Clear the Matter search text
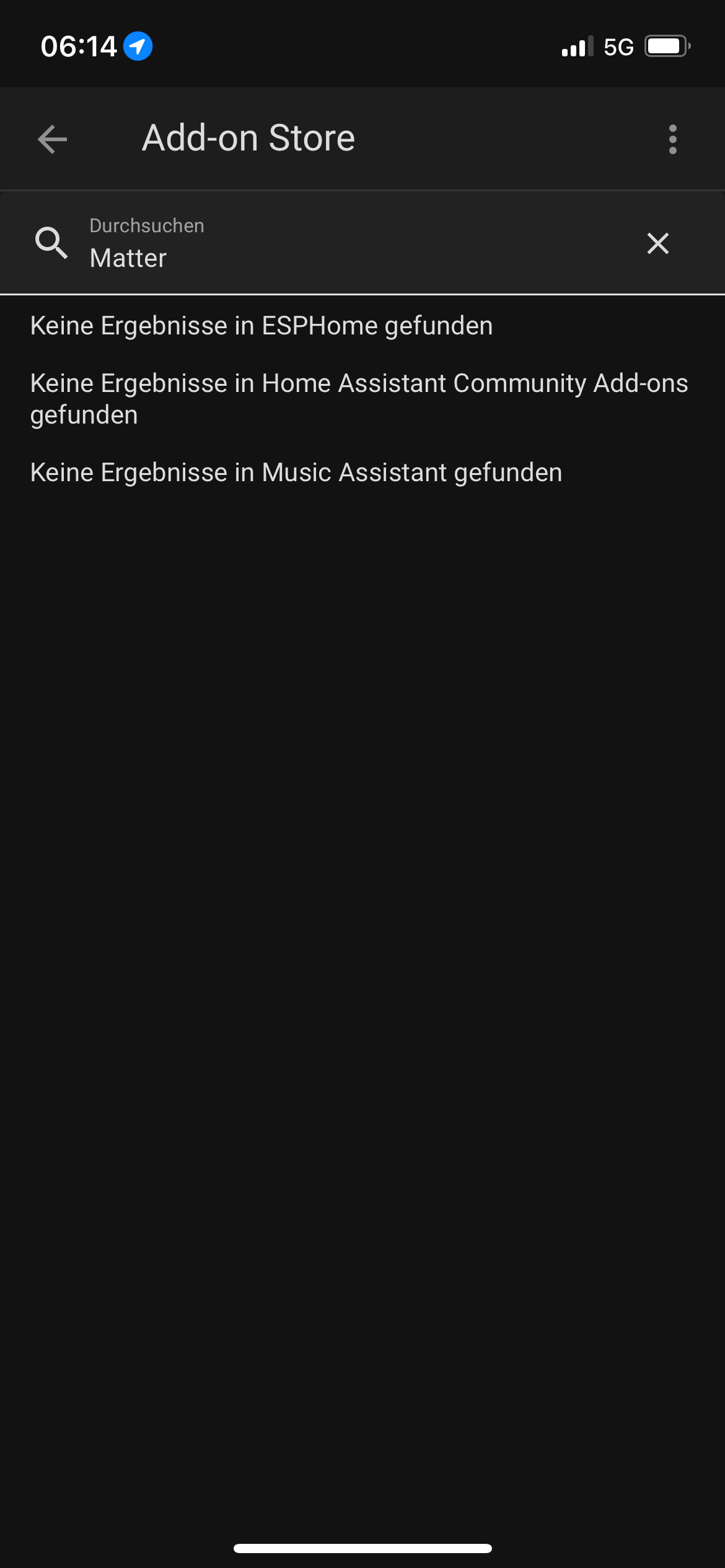 (x=657, y=243)
